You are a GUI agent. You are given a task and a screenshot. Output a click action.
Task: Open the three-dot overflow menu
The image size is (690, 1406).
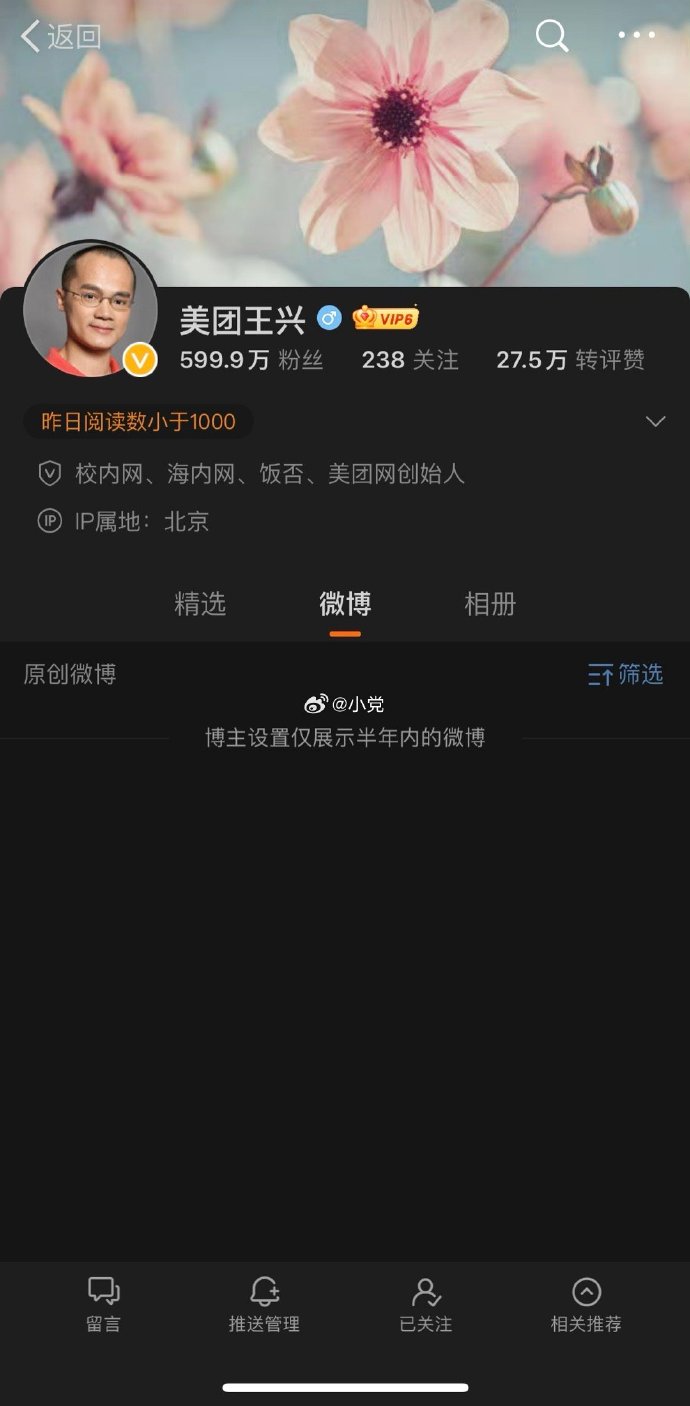point(636,35)
